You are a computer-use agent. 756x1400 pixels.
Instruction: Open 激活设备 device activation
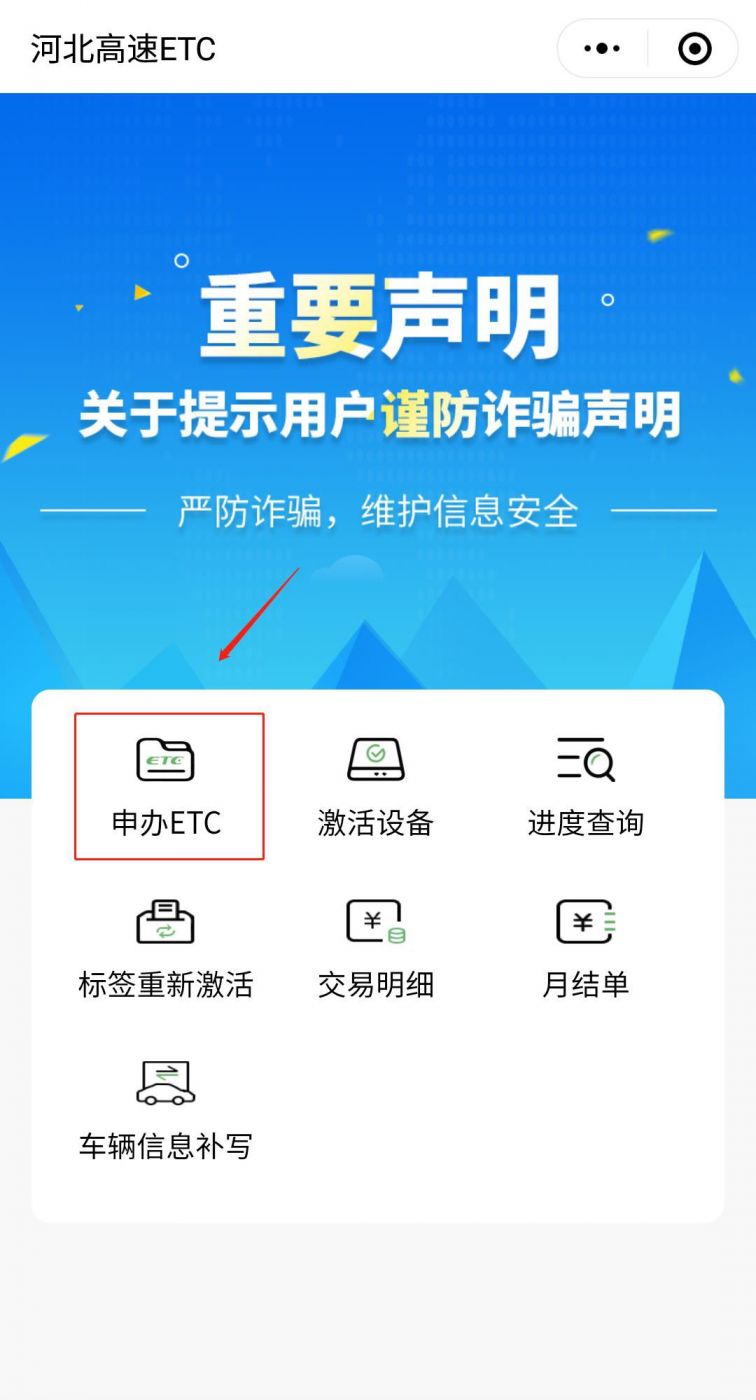[x=375, y=787]
